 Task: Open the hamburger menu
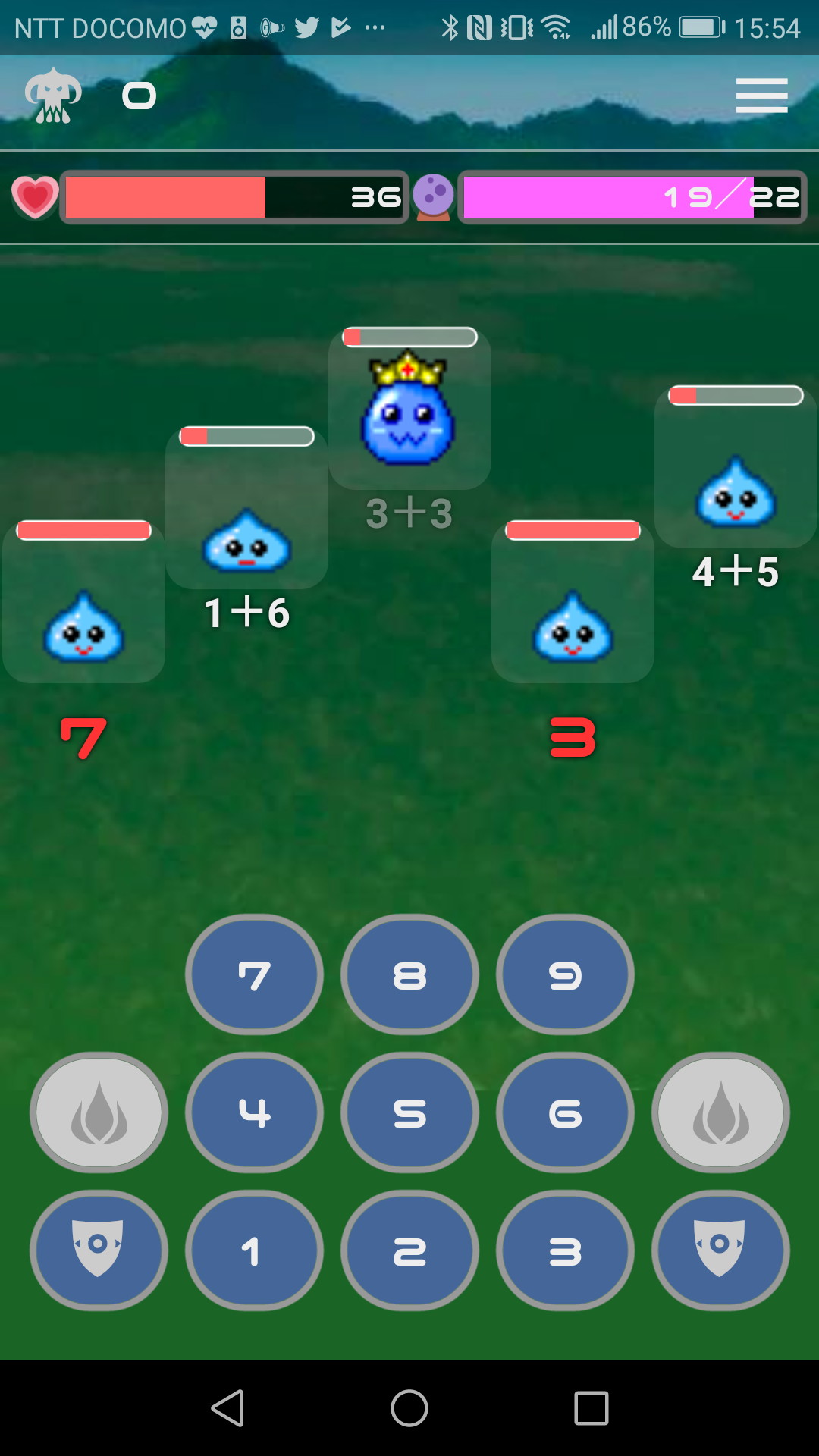pyautogui.click(x=761, y=96)
